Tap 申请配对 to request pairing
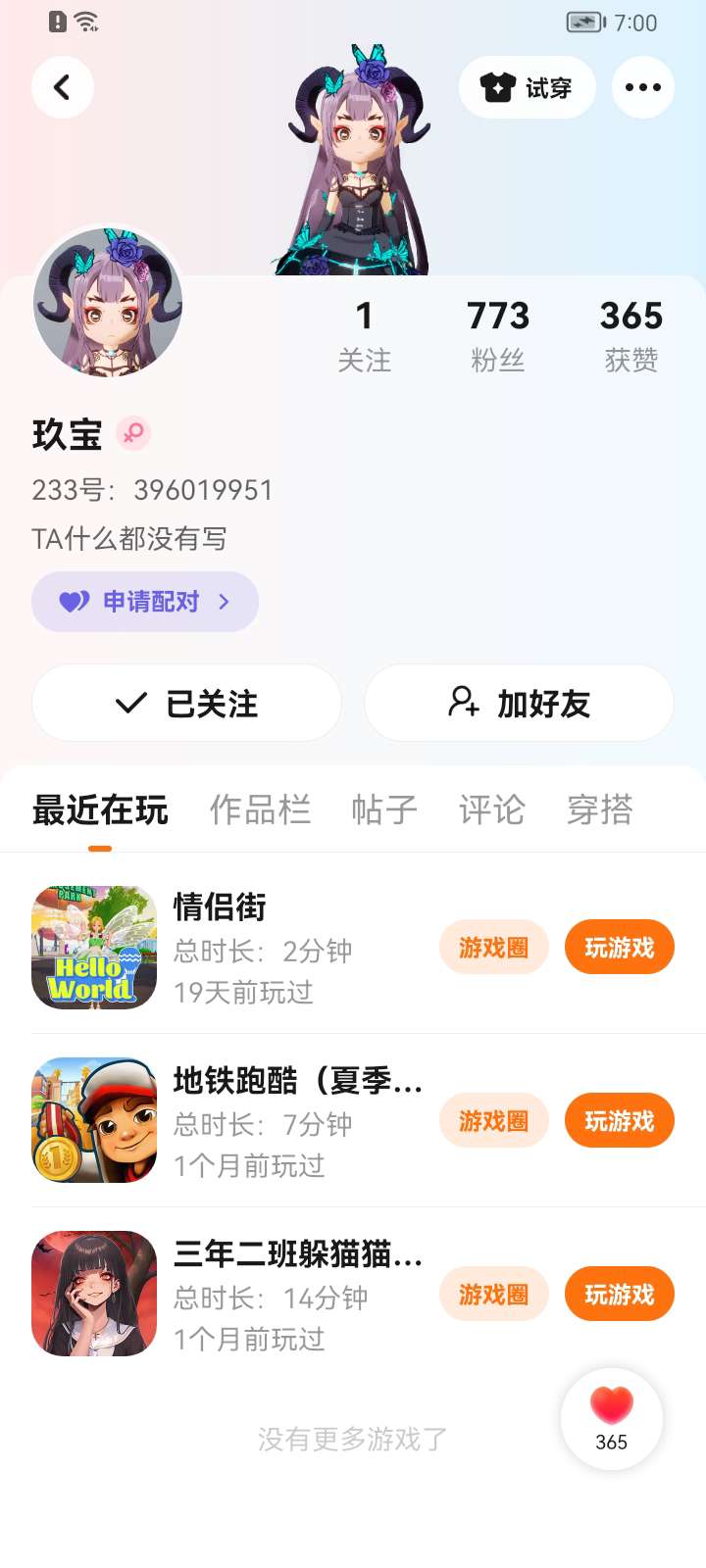This screenshot has height=1568, width=706. click(145, 601)
